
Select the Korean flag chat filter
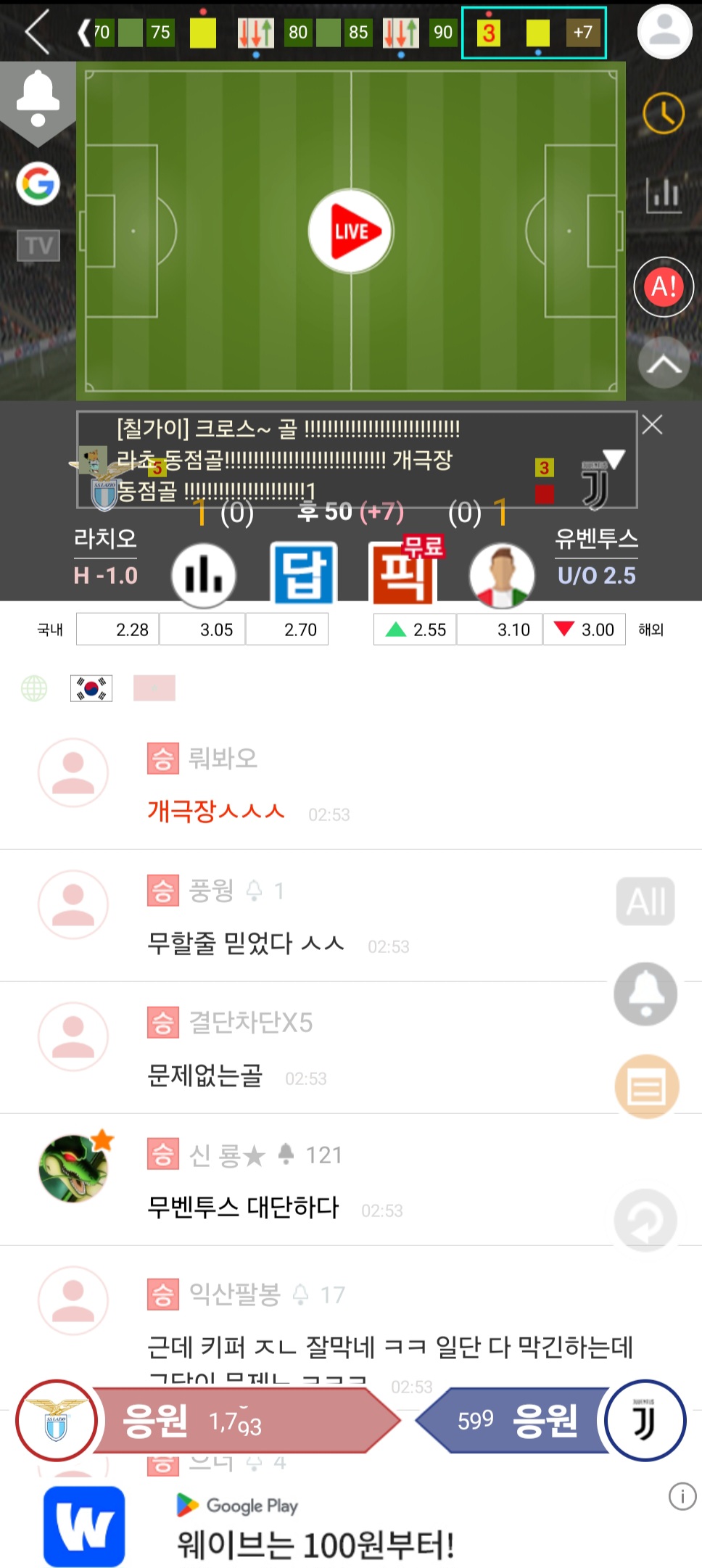click(91, 688)
